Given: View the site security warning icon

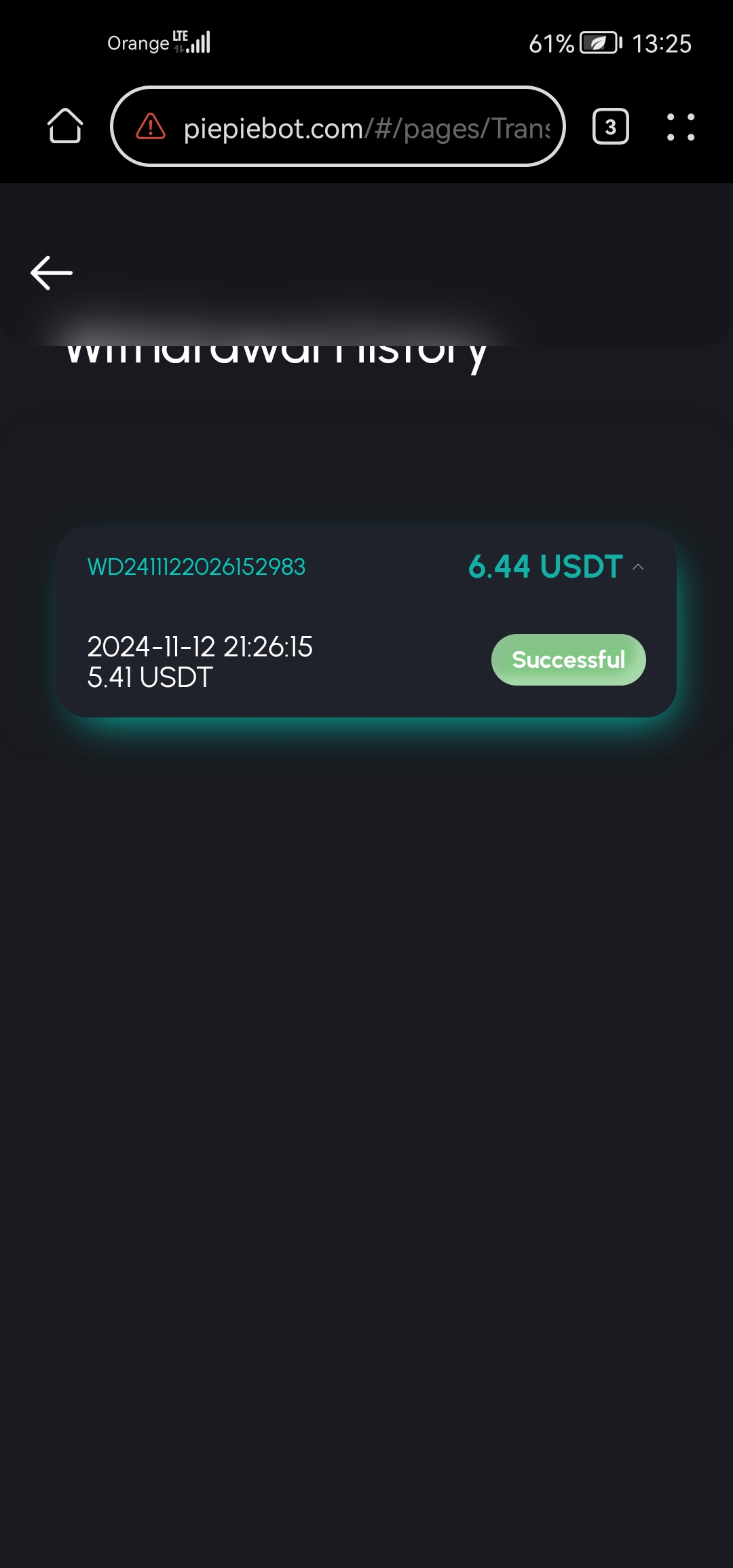Looking at the screenshot, I should pyautogui.click(x=151, y=126).
